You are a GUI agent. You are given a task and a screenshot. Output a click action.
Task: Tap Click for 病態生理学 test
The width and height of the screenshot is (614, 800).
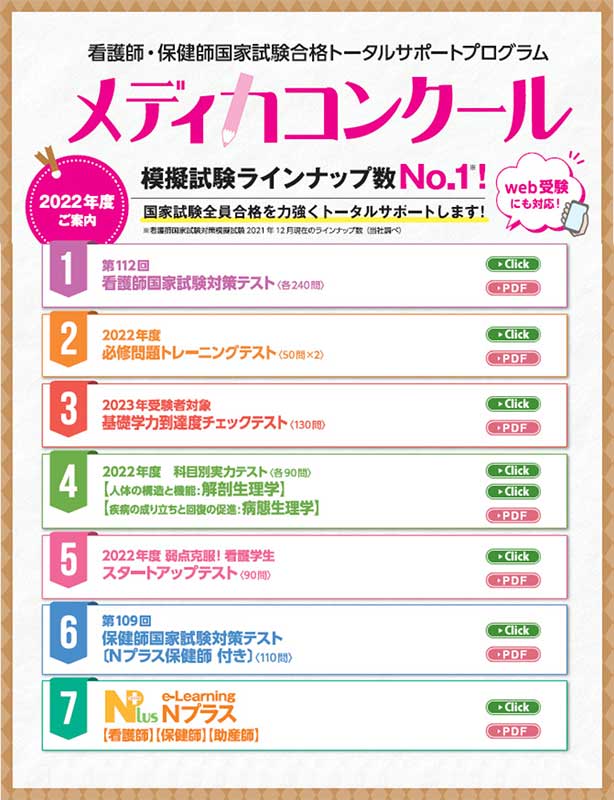pos(513,492)
